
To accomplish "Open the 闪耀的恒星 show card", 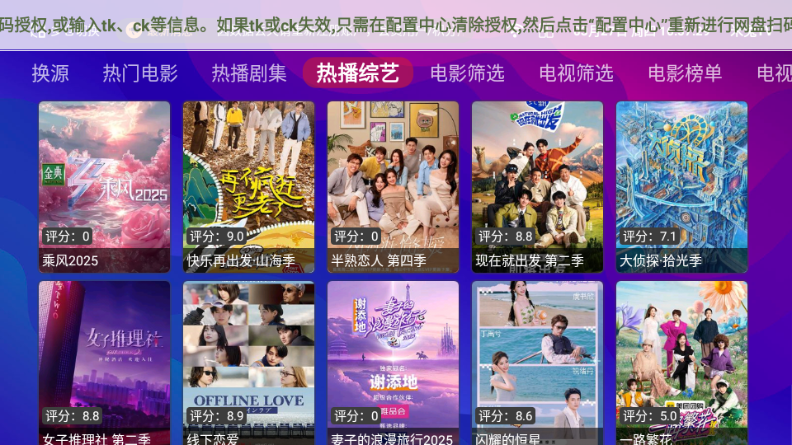I will tap(537, 363).
